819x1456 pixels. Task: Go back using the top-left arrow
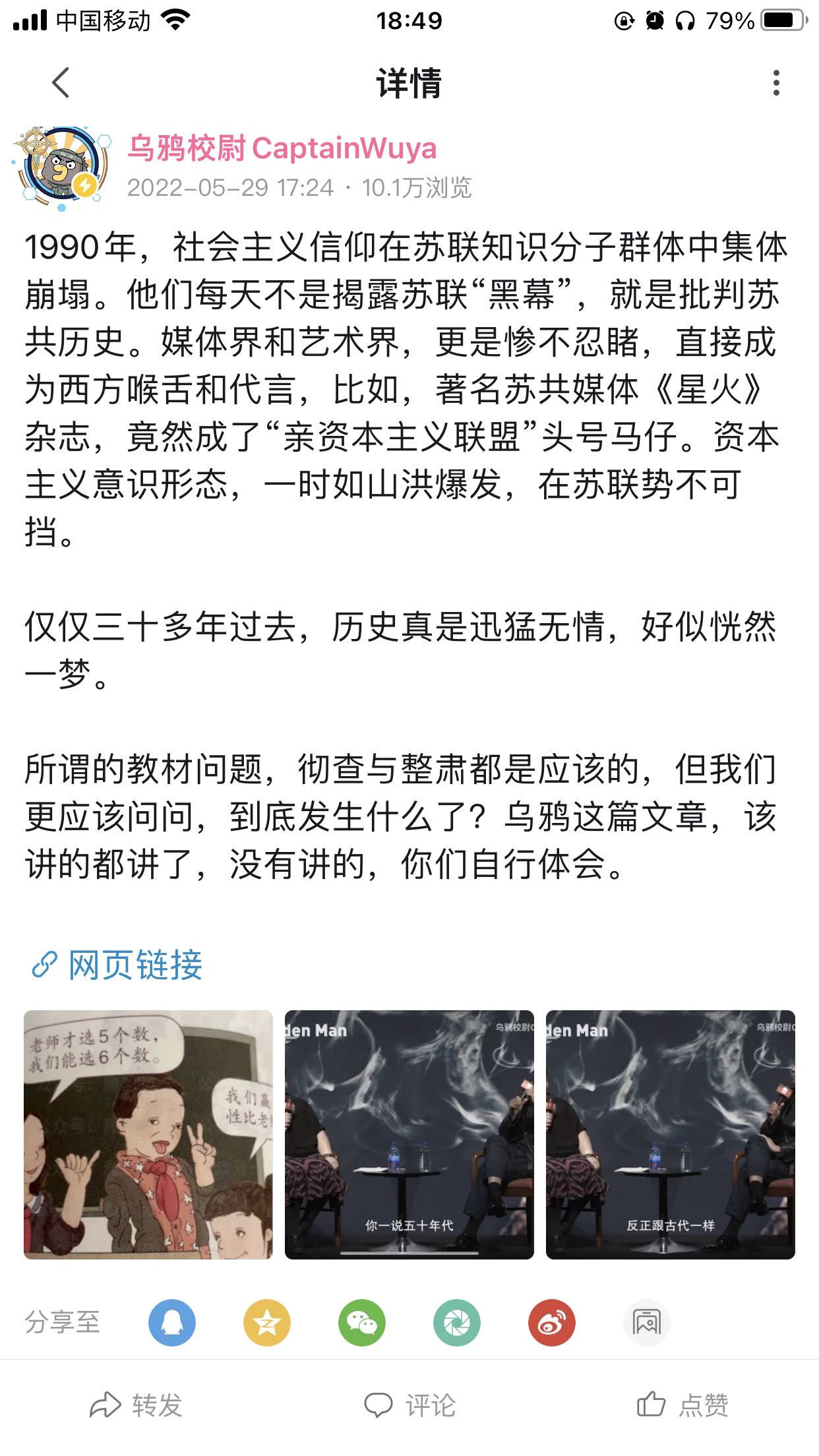point(61,83)
